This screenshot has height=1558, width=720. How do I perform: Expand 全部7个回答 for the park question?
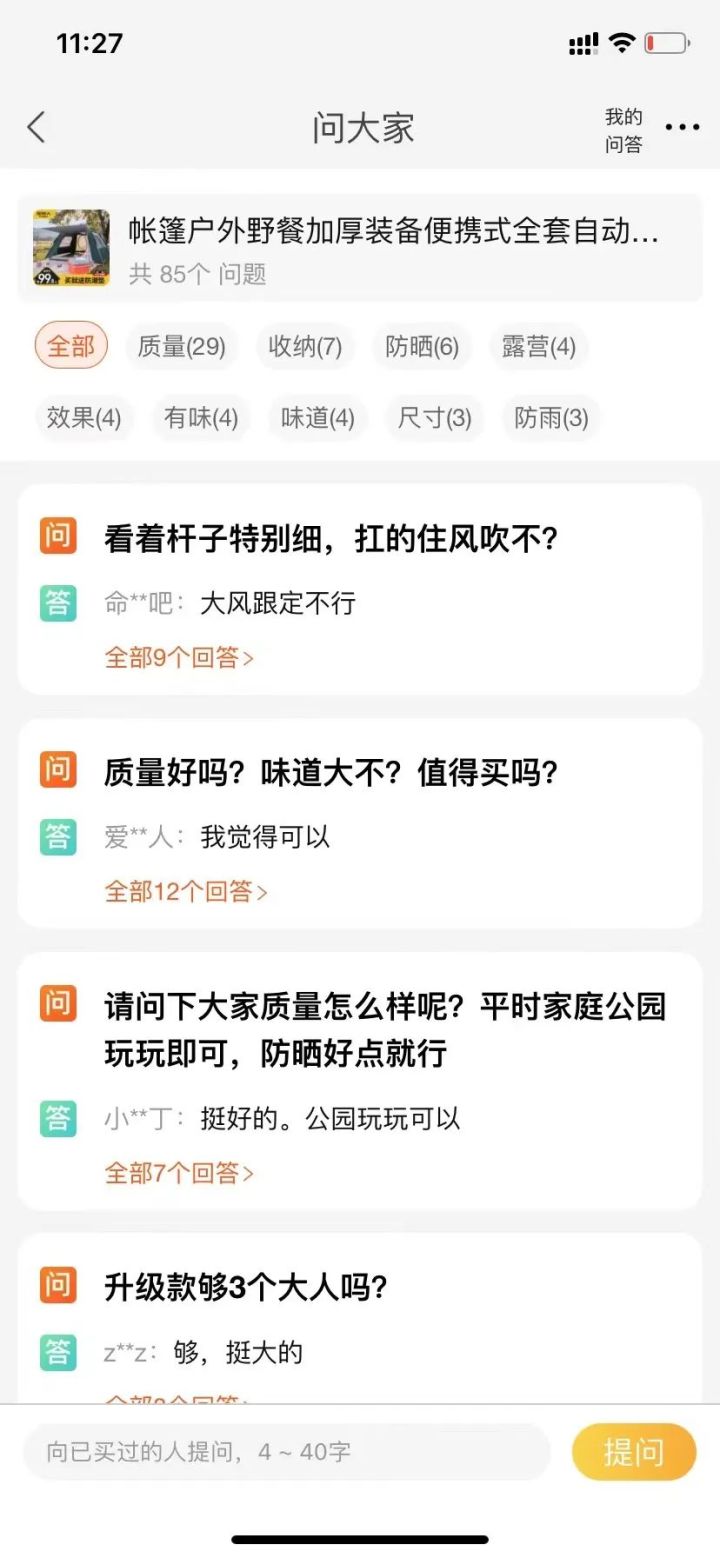(180, 1173)
